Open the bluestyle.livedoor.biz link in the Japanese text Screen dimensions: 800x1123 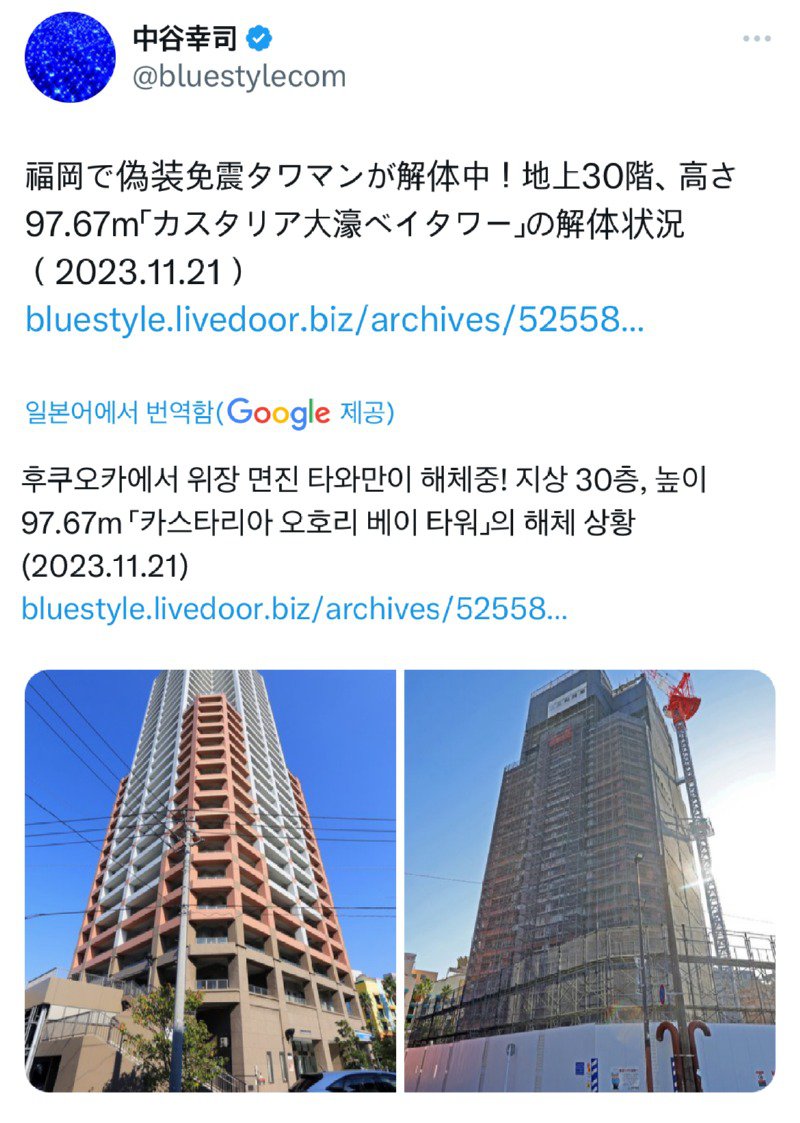pos(334,319)
